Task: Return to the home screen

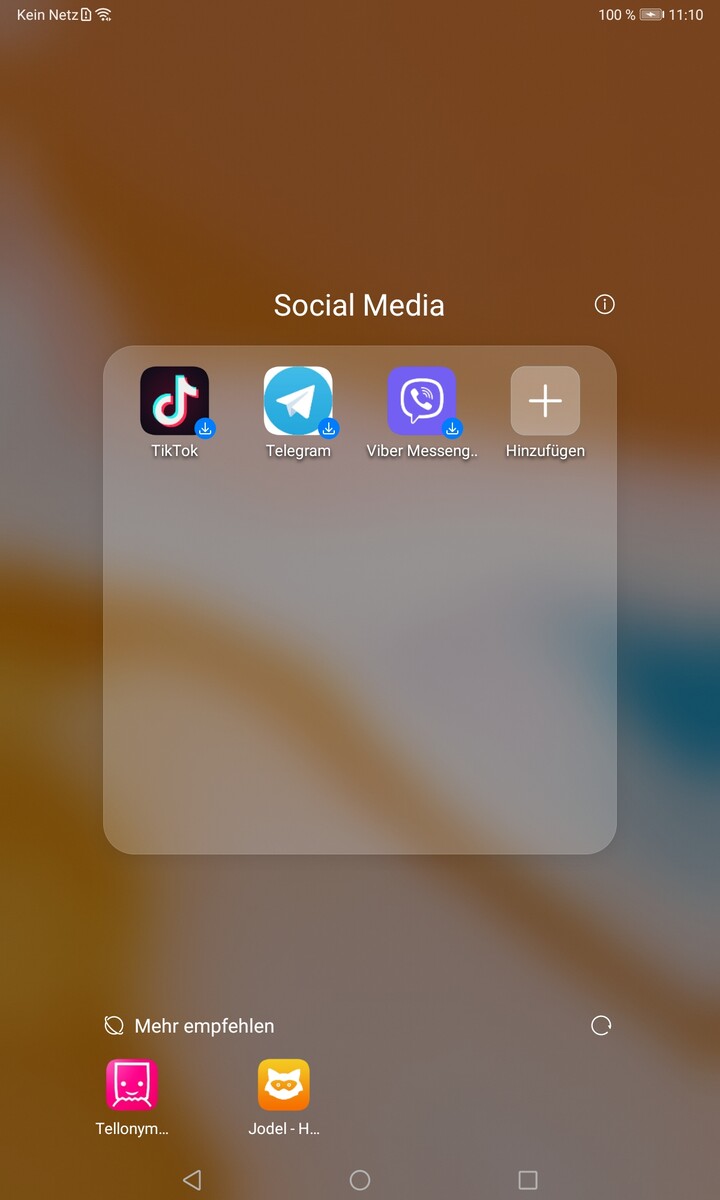Action: click(x=360, y=1180)
